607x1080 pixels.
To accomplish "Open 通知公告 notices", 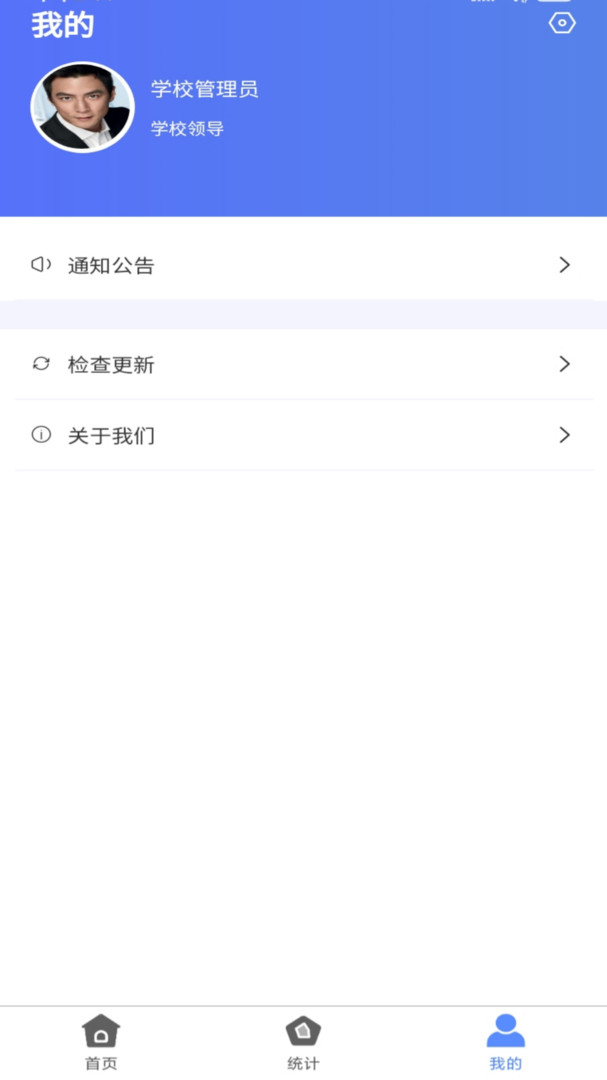I will (x=303, y=265).
